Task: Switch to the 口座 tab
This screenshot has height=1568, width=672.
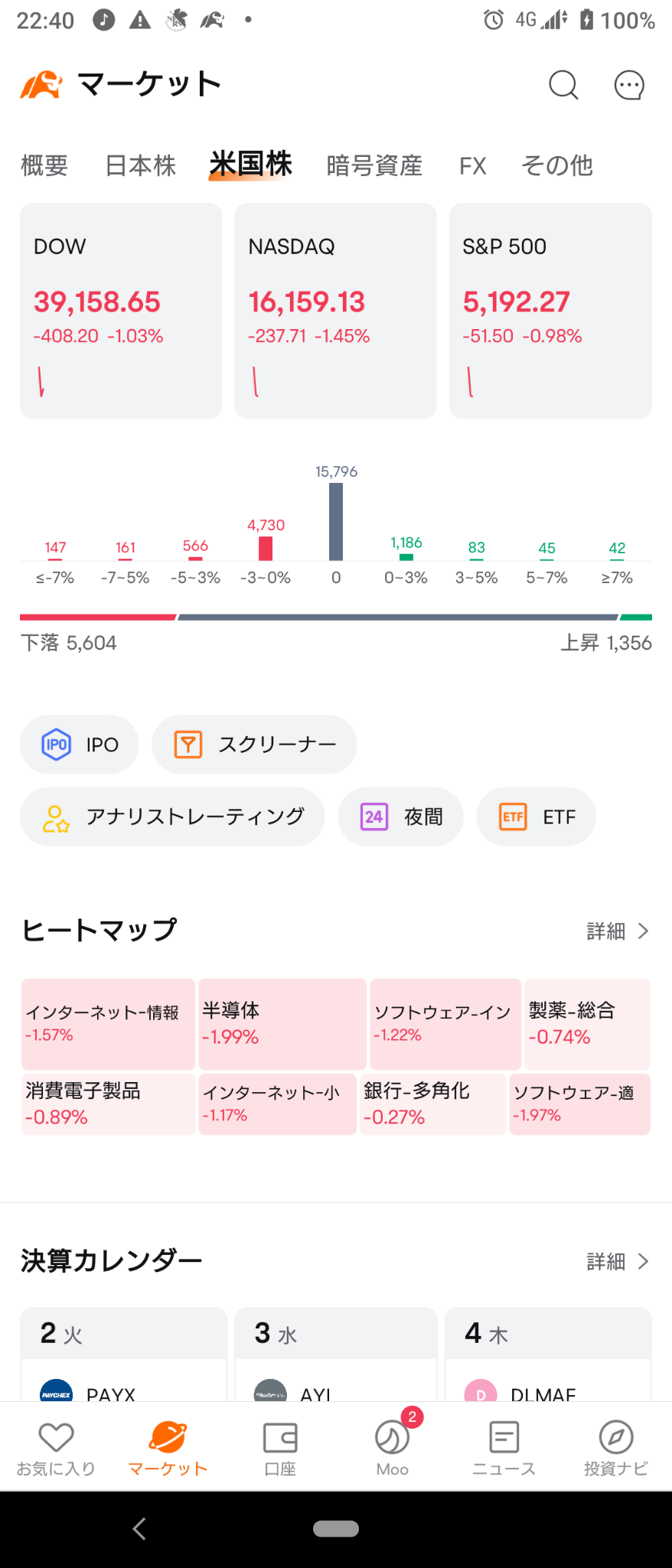Action: [280, 1448]
